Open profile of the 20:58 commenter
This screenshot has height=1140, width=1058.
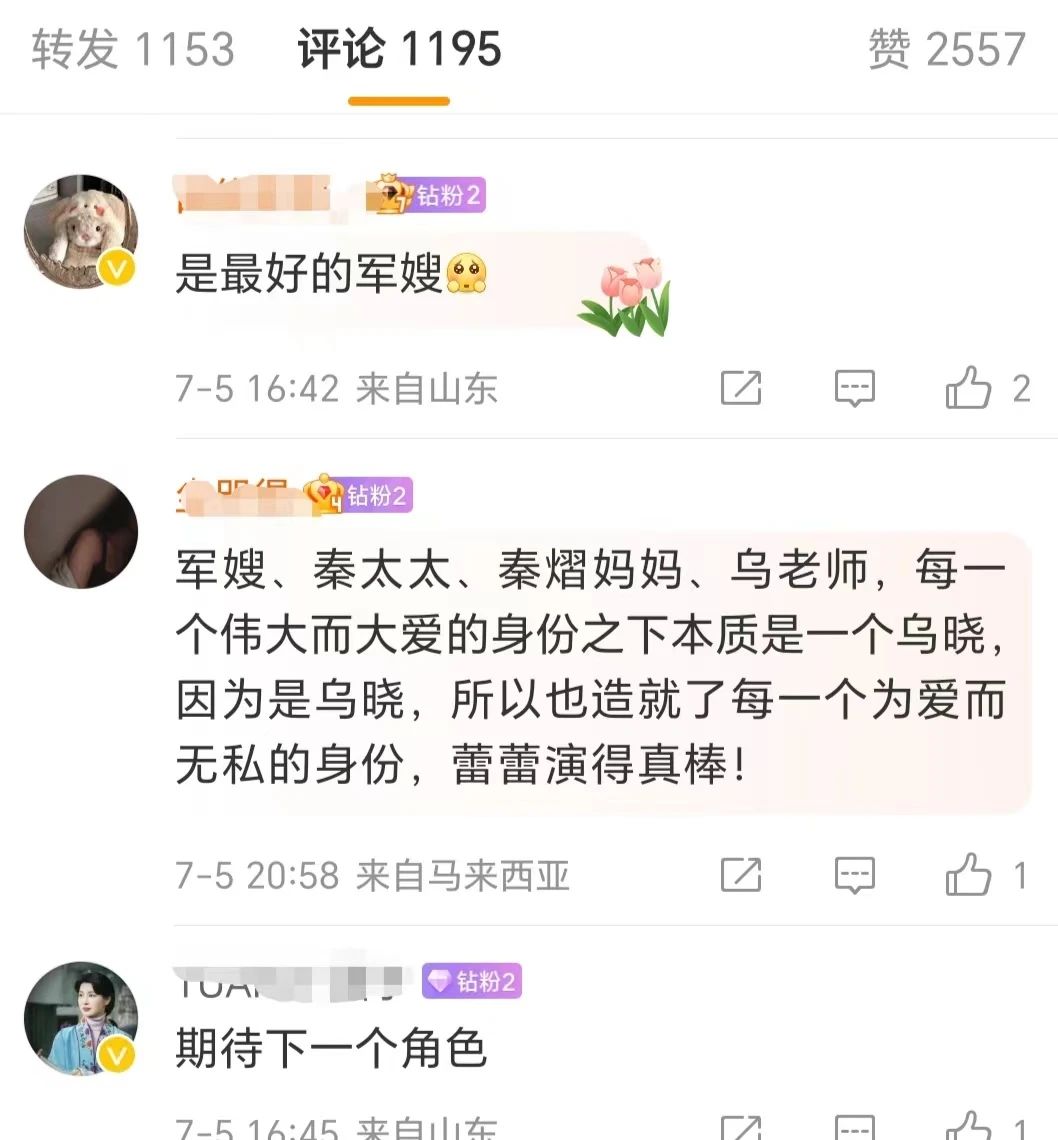[81, 531]
